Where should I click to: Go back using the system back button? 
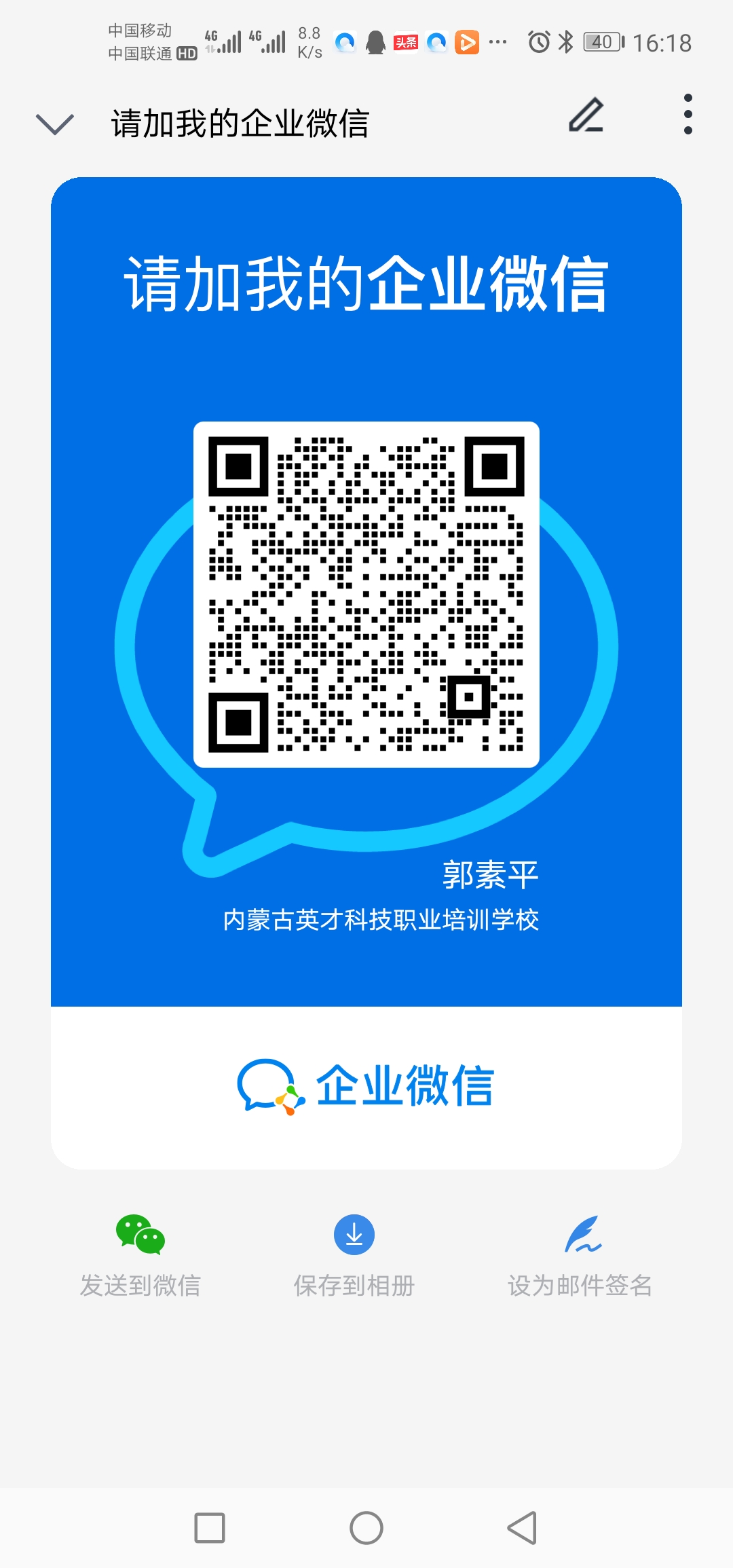523,1528
